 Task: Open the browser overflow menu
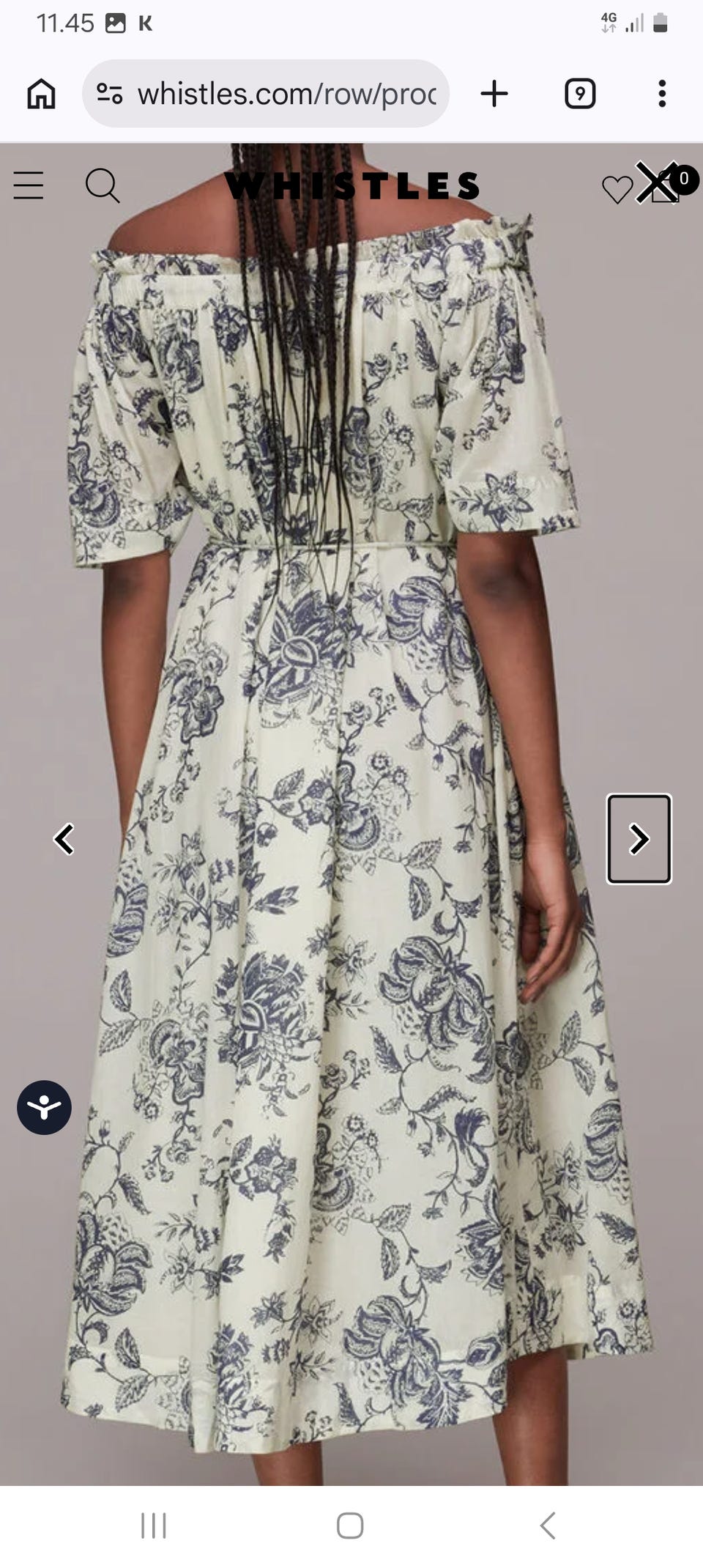pyautogui.click(x=662, y=94)
